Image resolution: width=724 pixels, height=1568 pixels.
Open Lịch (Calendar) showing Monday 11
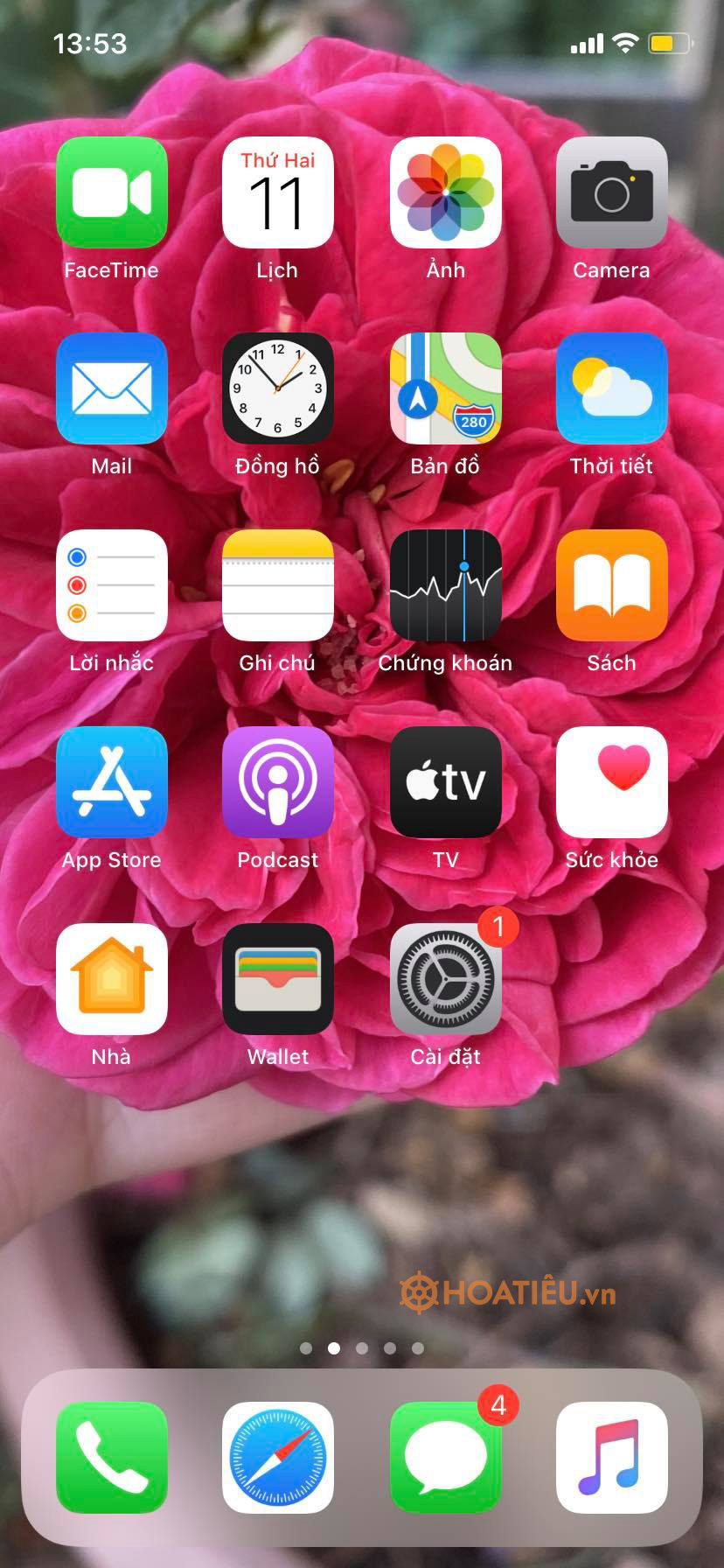[277, 193]
